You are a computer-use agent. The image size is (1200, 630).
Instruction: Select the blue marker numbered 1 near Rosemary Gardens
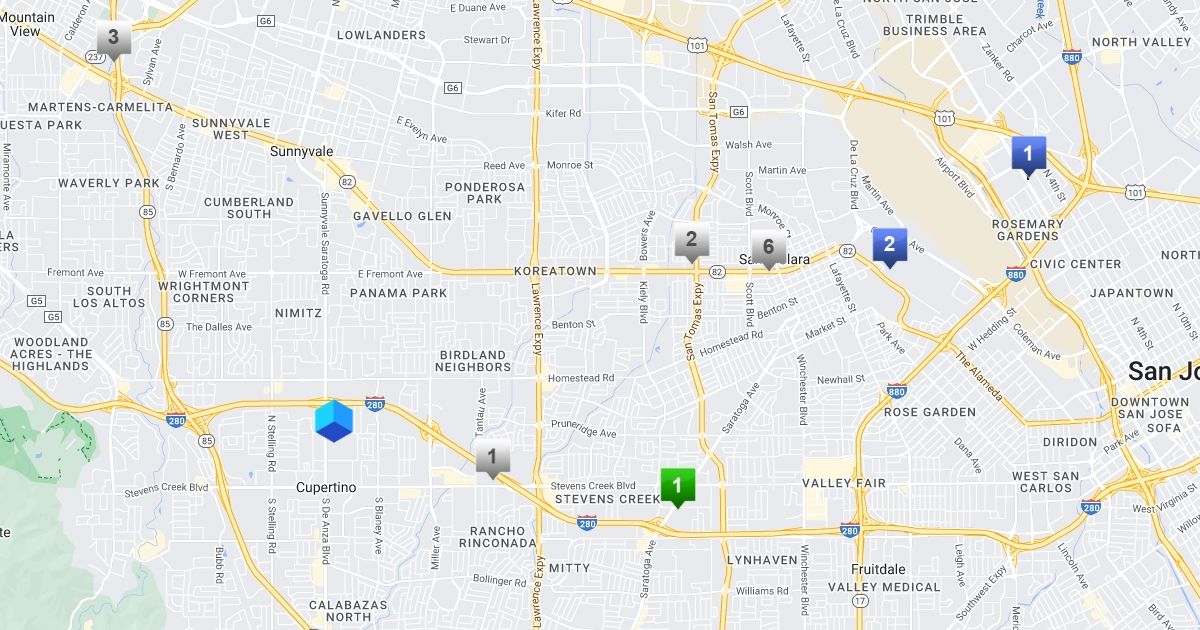click(x=1028, y=155)
